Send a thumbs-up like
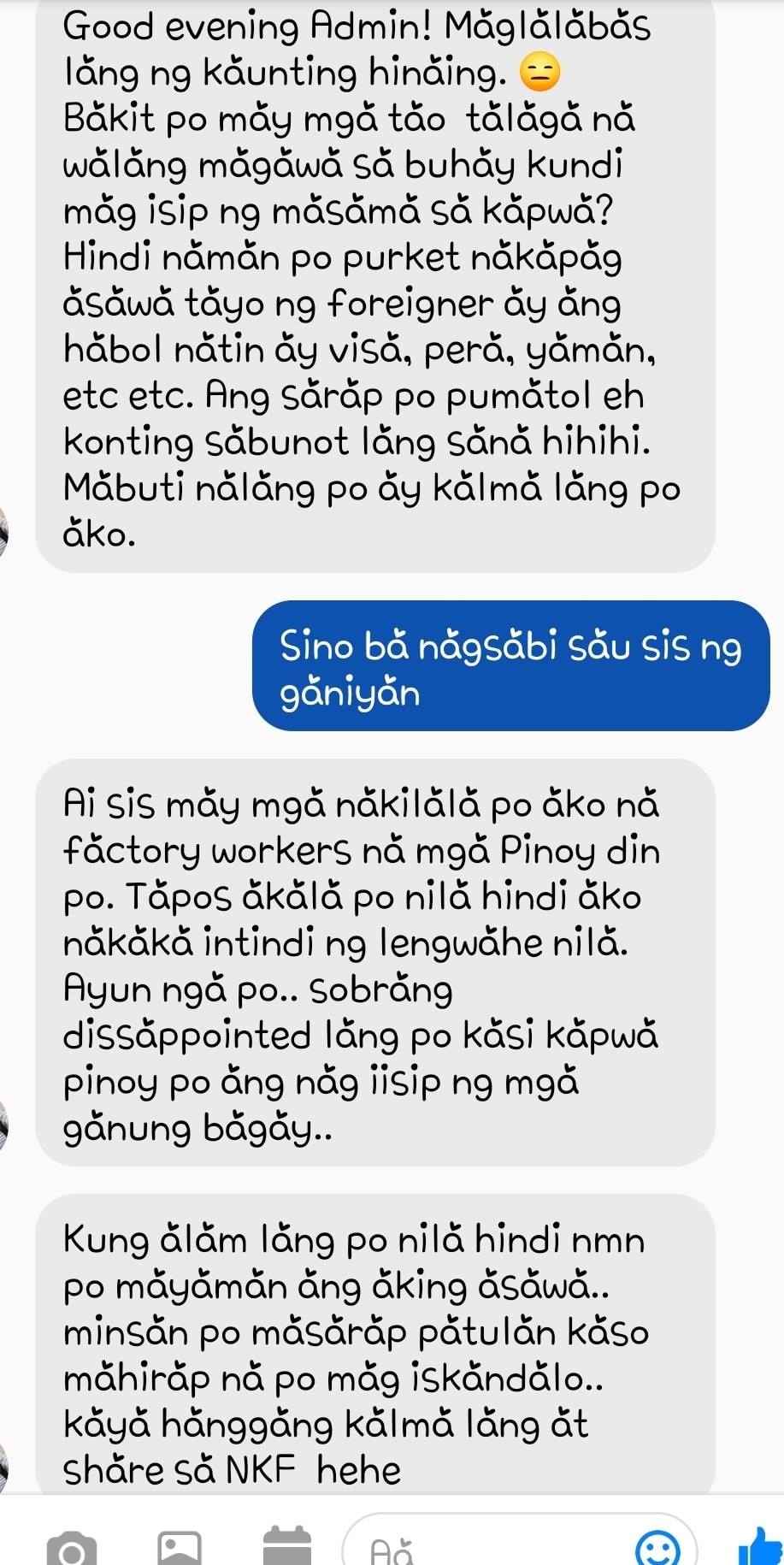Image resolution: width=784 pixels, height=1565 pixels. (x=760, y=1546)
